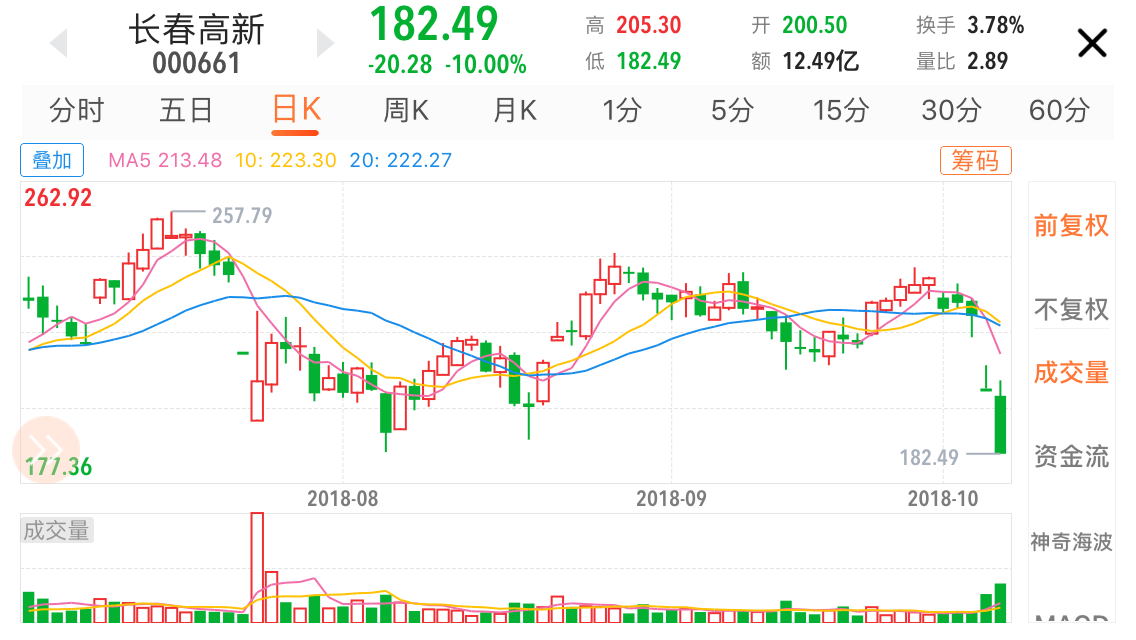Select the 月K monthly chart tab
This screenshot has width=1136, height=640.
[514, 110]
